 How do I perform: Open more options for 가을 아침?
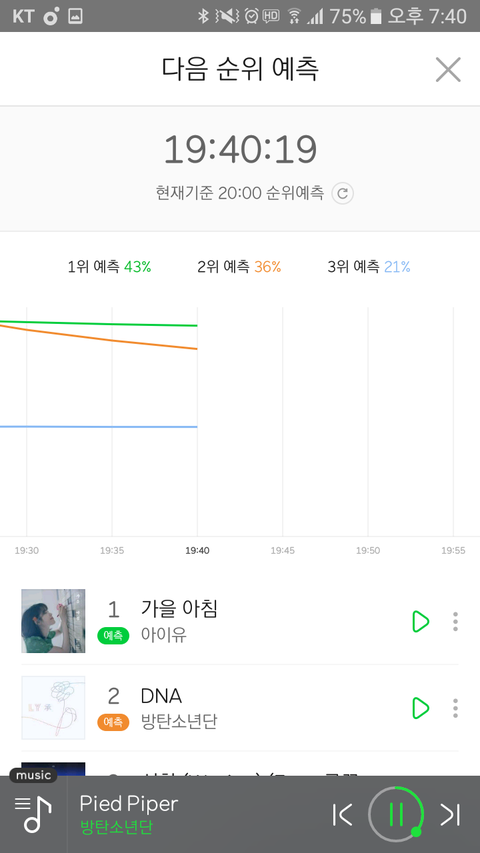456,621
